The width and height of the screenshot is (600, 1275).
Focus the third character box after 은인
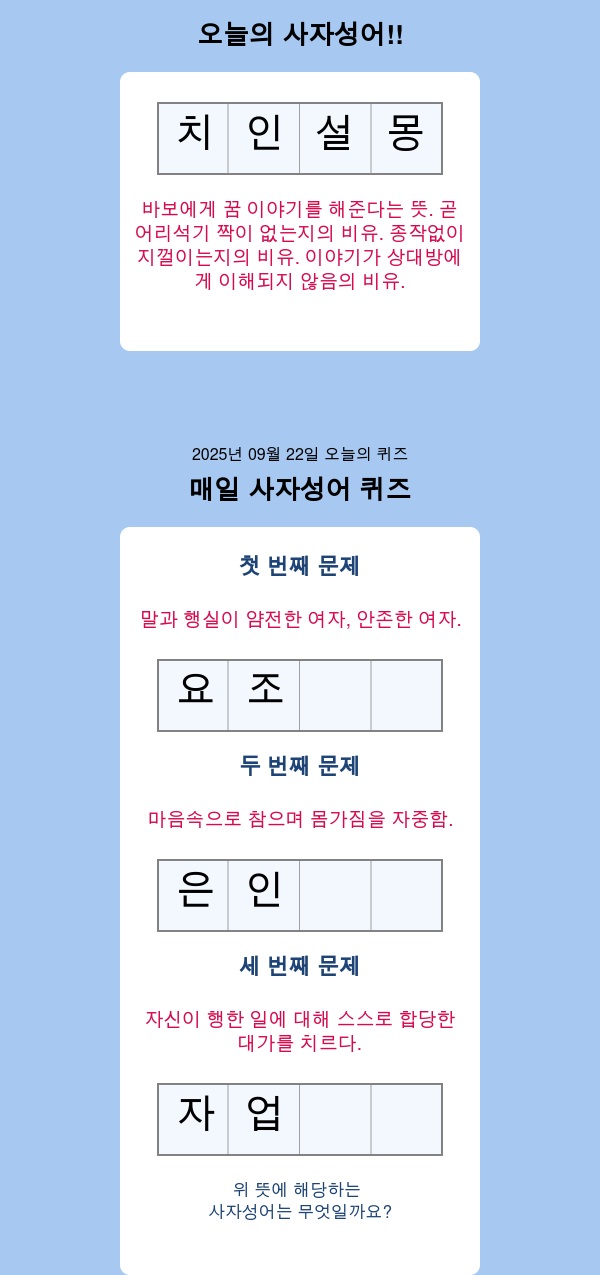[x=335, y=895]
